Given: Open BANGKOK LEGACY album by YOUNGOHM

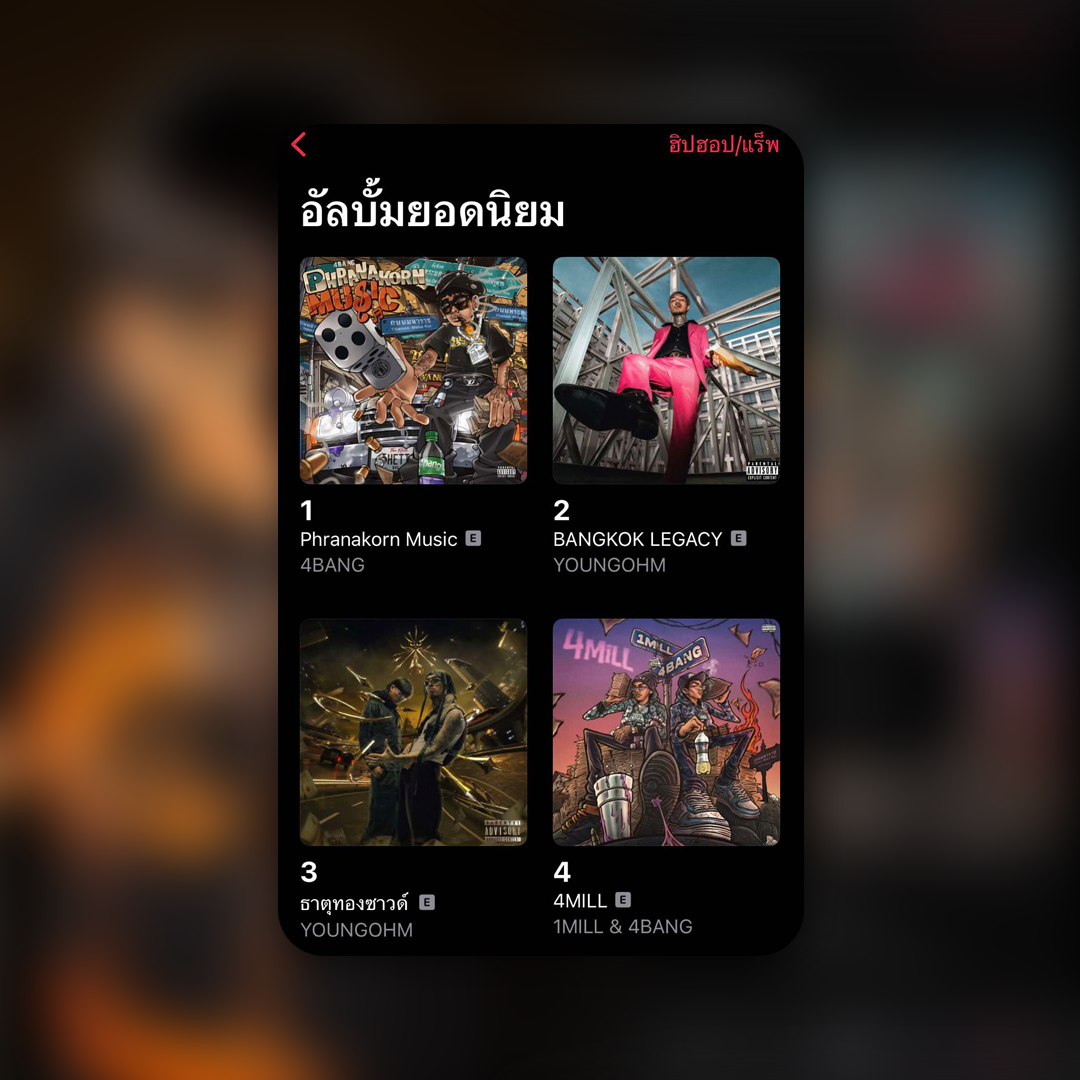Looking at the screenshot, I should click(x=666, y=371).
